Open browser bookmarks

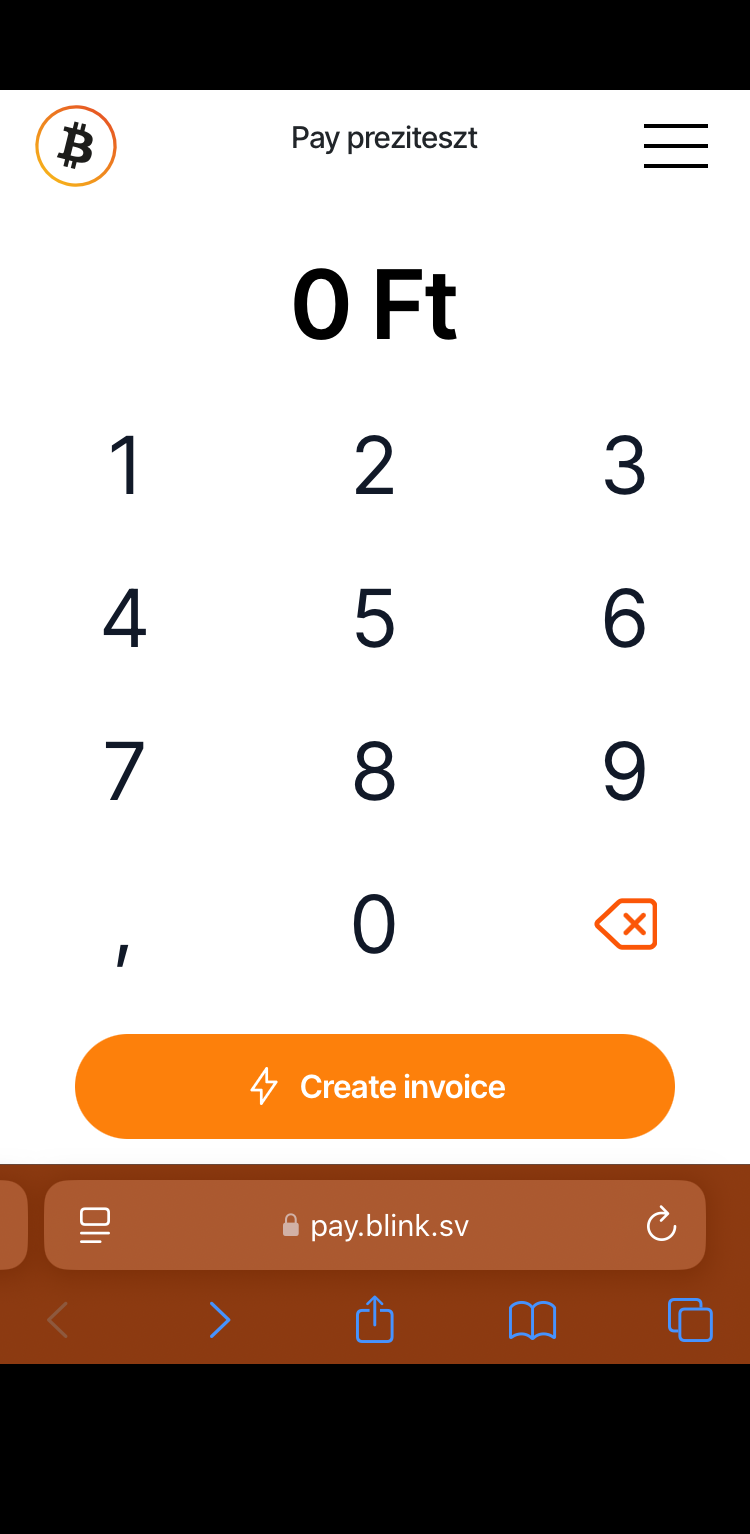[x=532, y=1321]
